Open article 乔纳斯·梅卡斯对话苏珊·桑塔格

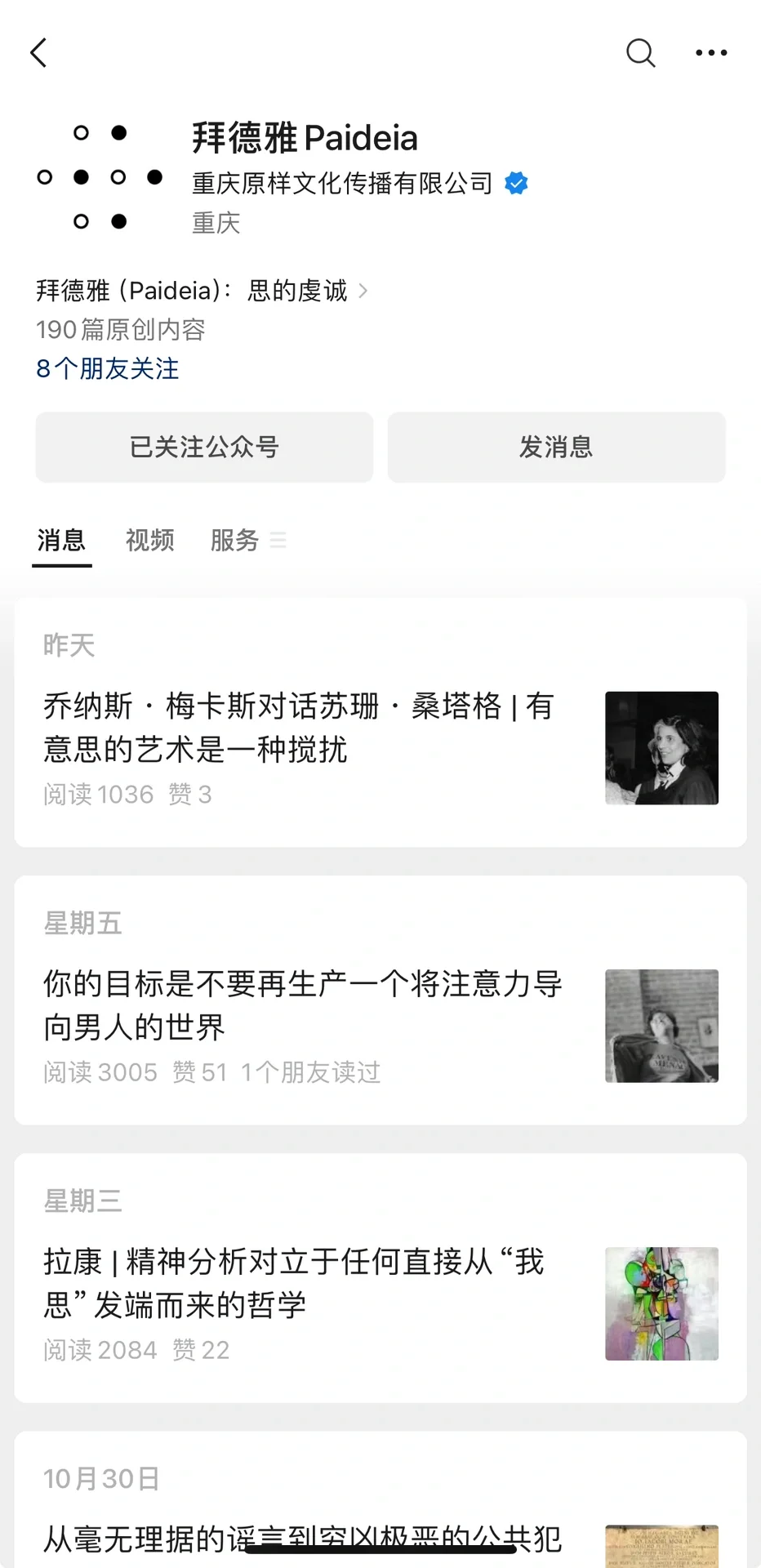(380, 723)
